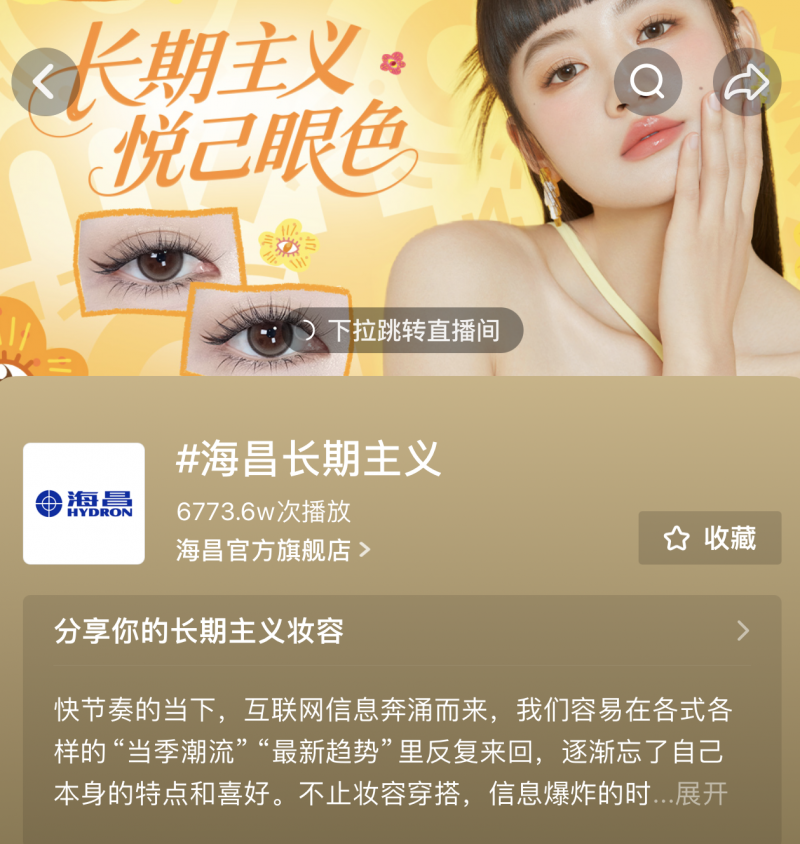
Task: Open the search magnifier icon
Action: click(x=649, y=82)
